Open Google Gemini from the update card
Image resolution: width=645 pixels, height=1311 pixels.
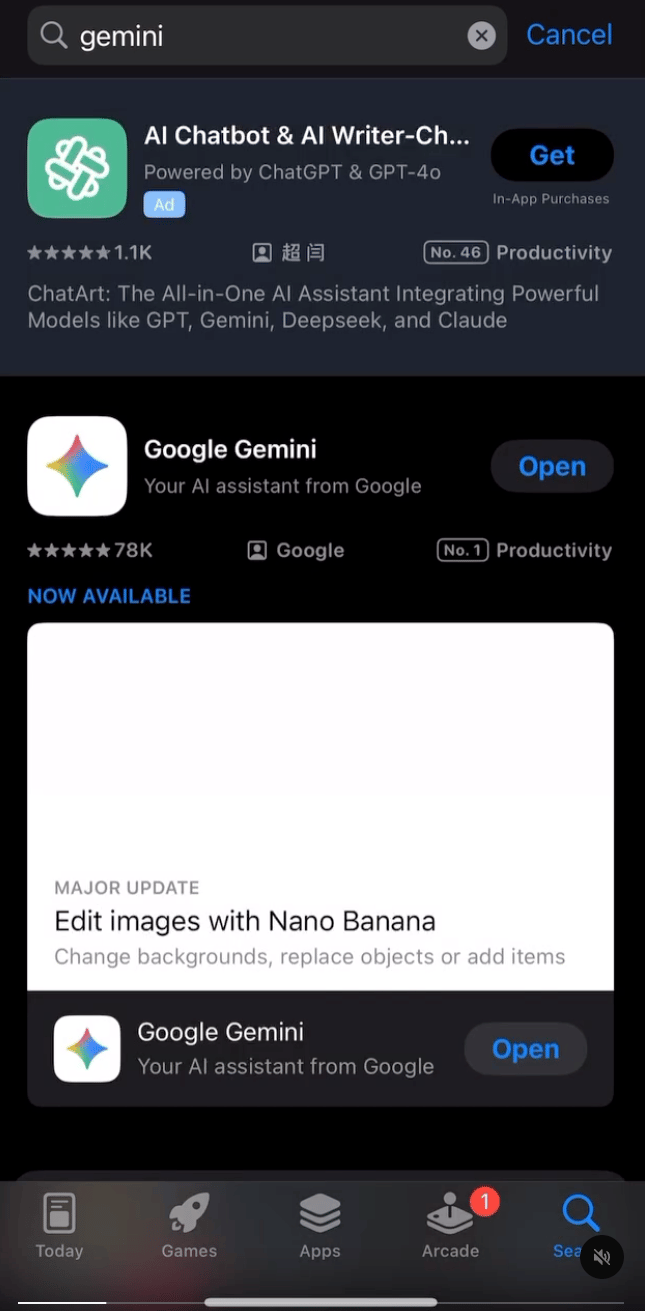tap(525, 1049)
